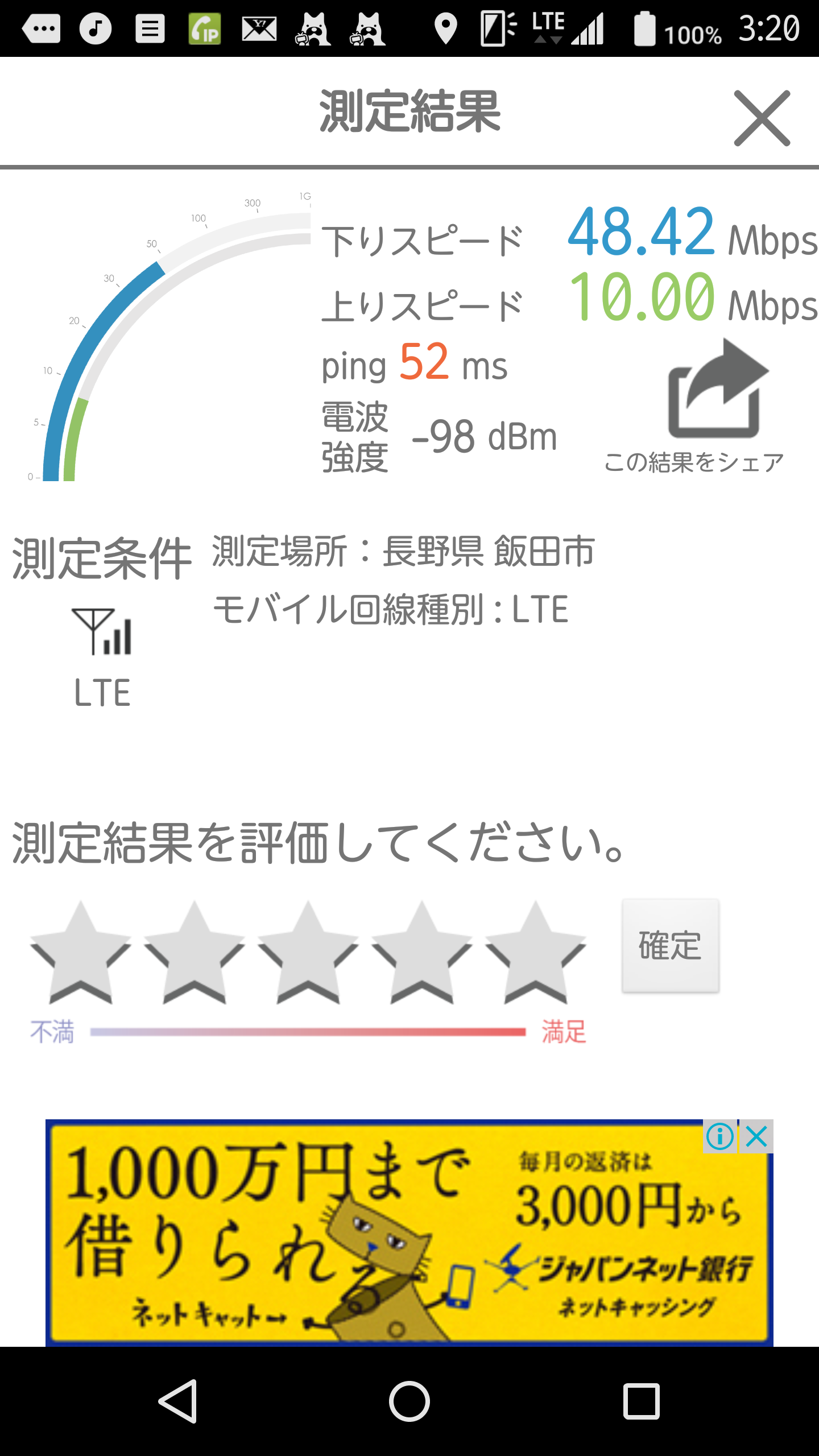Dismiss the ad with its X button
Screen dimensions: 819x1456
[x=756, y=1136]
